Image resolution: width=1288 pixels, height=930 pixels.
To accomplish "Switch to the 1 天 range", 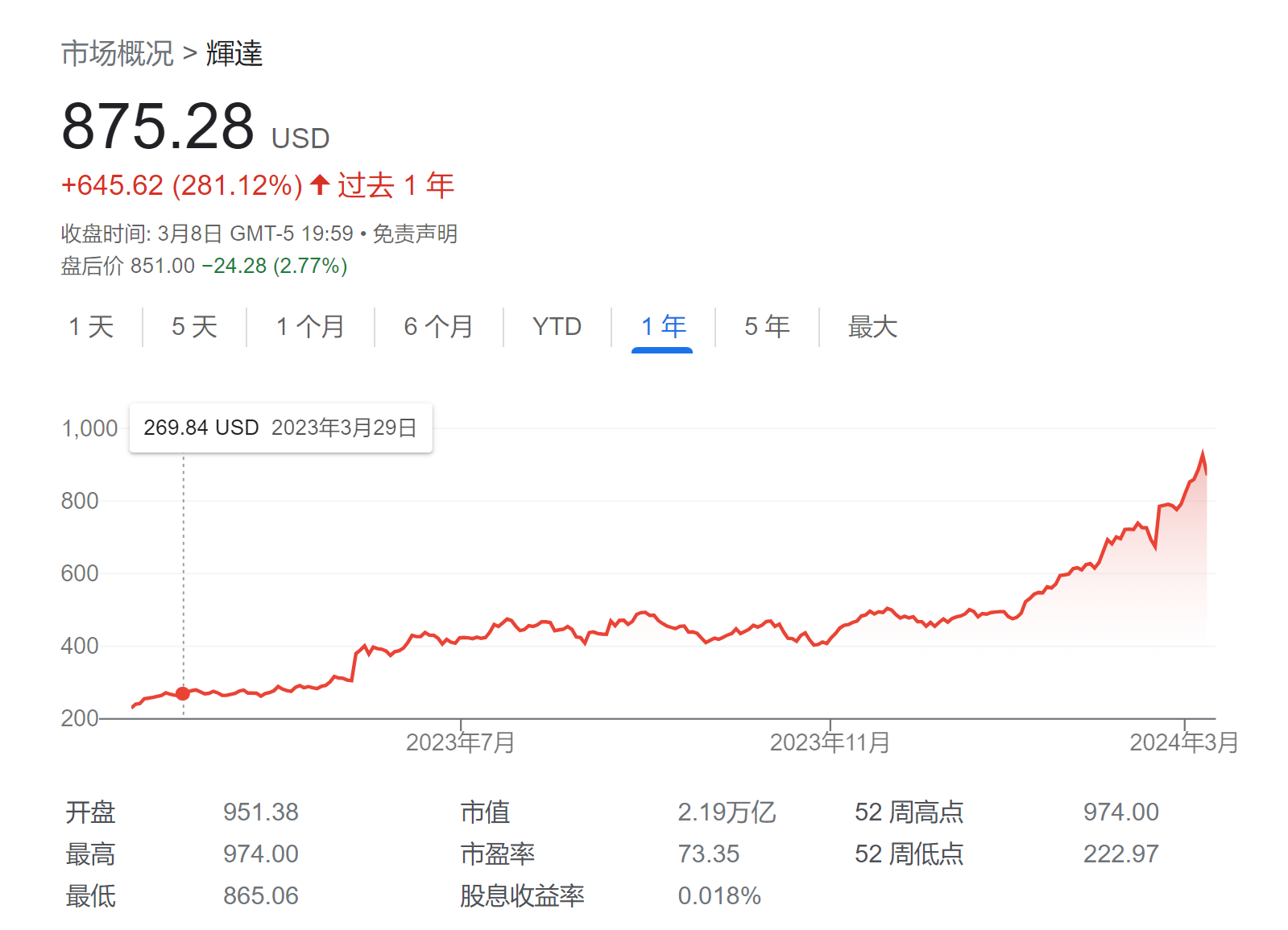I will (91, 327).
